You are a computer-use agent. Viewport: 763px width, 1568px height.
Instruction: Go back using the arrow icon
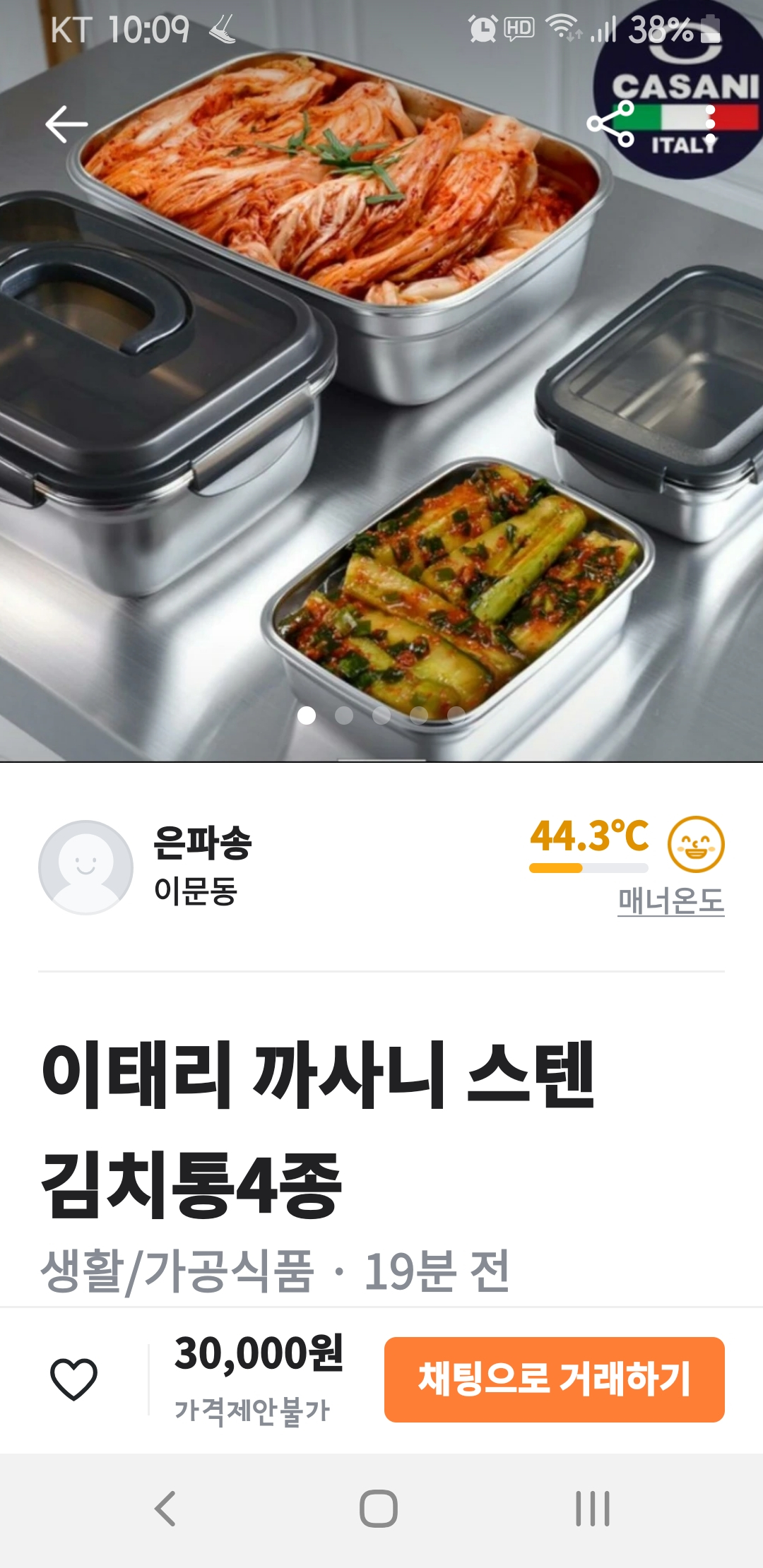pyautogui.click(x=66, y=124)
